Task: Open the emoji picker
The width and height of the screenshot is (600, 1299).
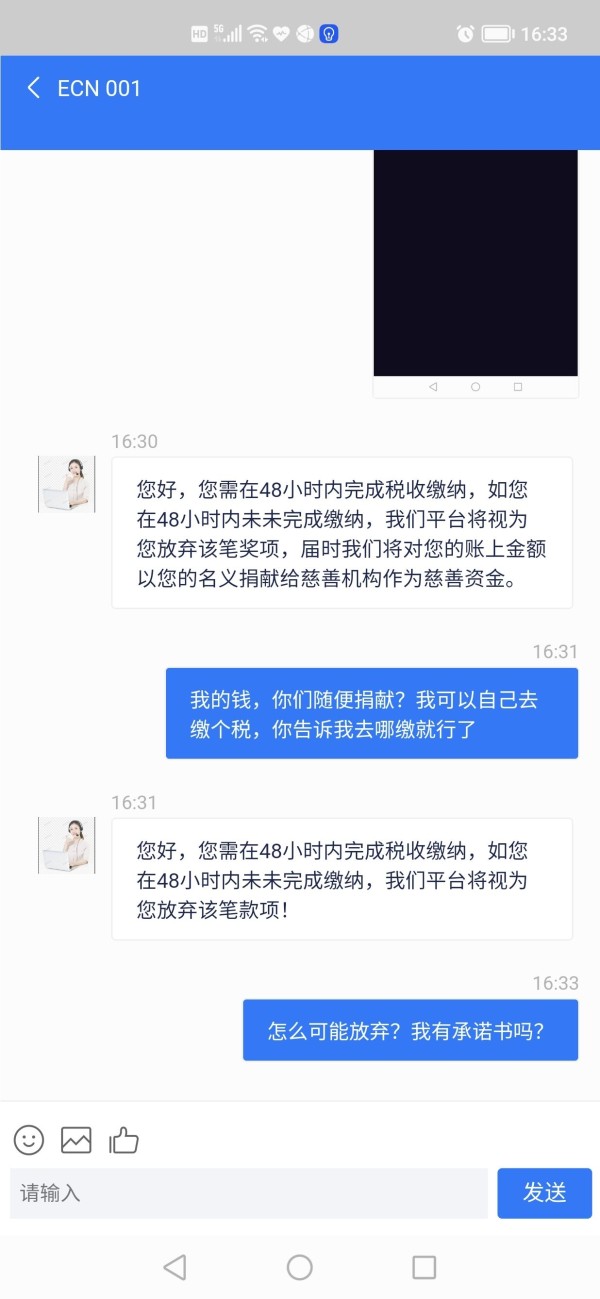Action: [x=29, y=1139]
